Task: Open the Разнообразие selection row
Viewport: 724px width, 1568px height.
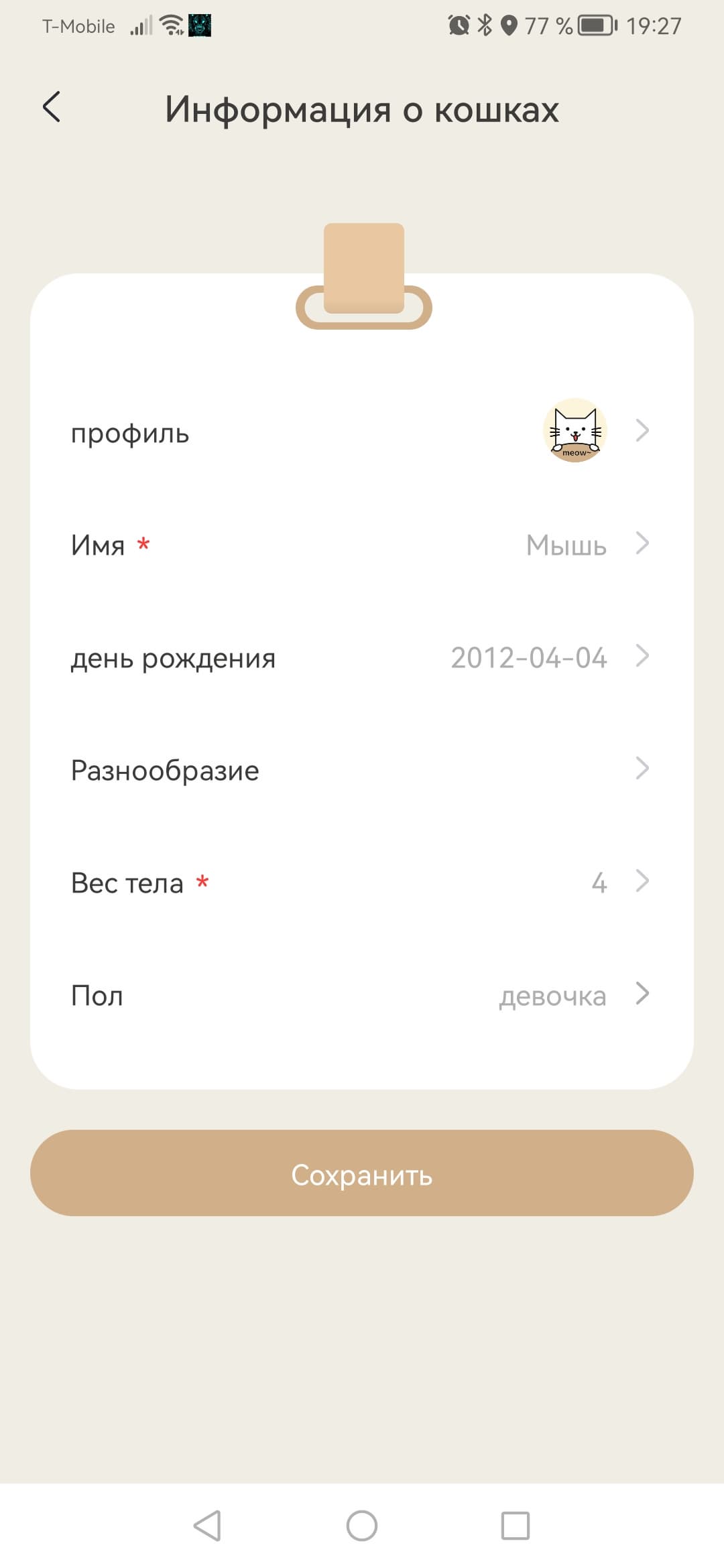Action: [362, 770]
